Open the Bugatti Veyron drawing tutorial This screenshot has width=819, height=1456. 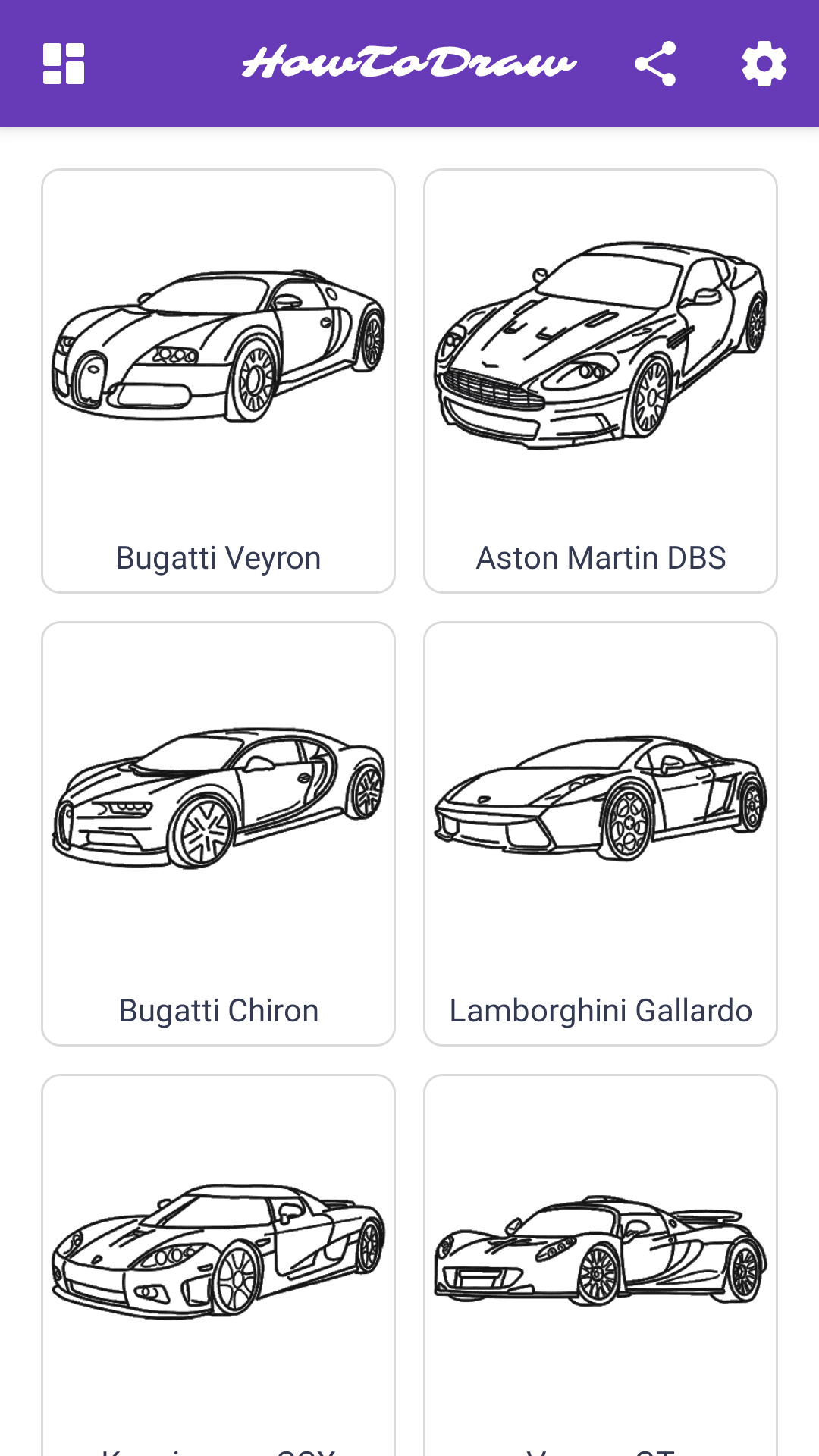tap(218, 381)
